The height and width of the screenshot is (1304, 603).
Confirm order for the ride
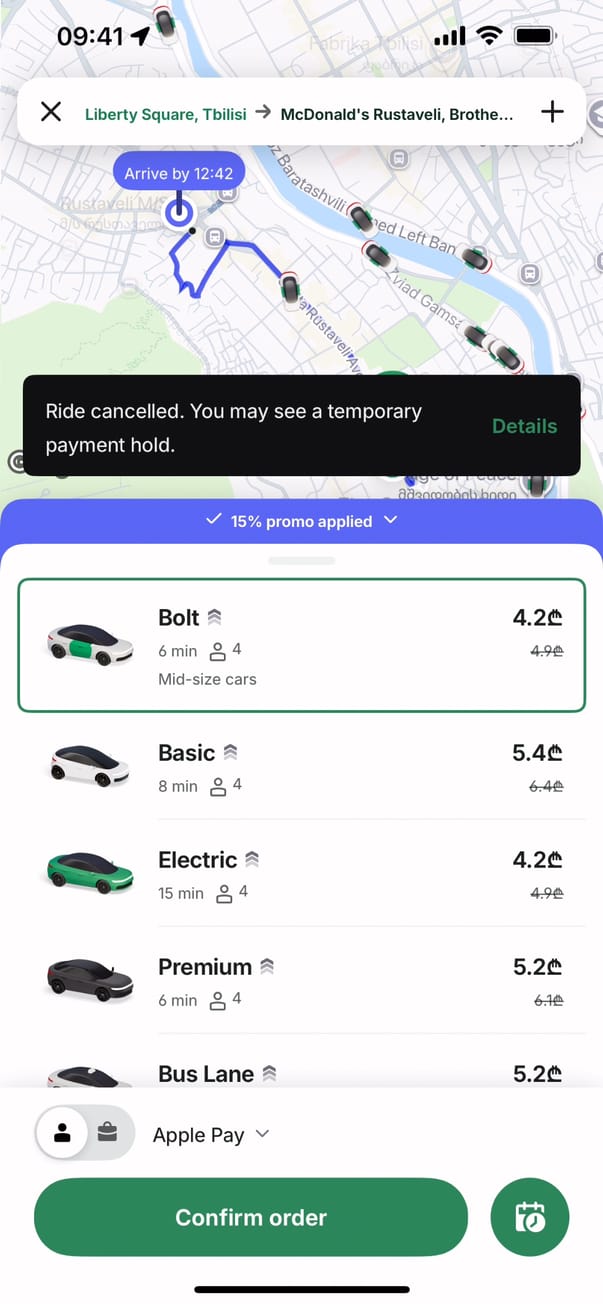pyautogui.click(x=251, y=1217)
